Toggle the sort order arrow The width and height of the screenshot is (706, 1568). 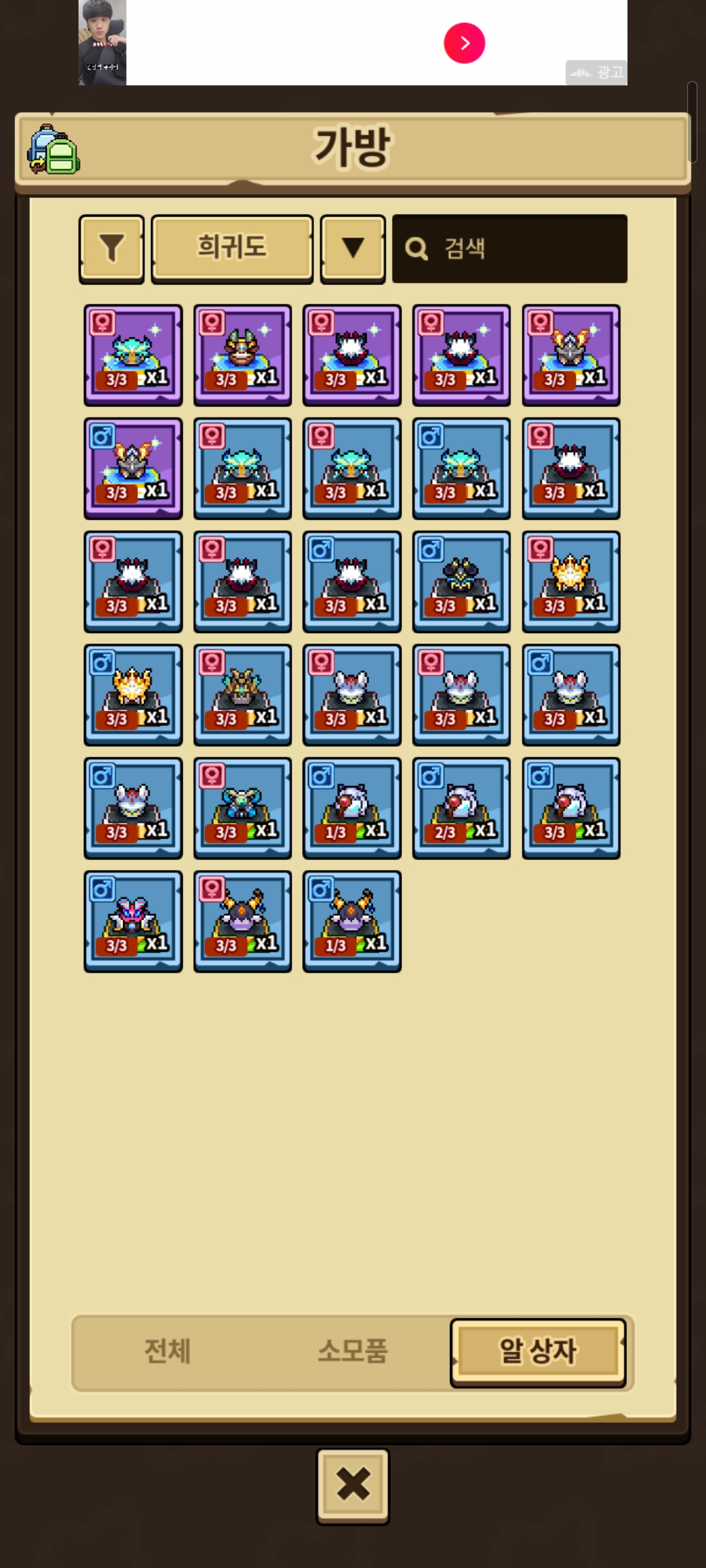pyautogui.click(x=352, y=248)
